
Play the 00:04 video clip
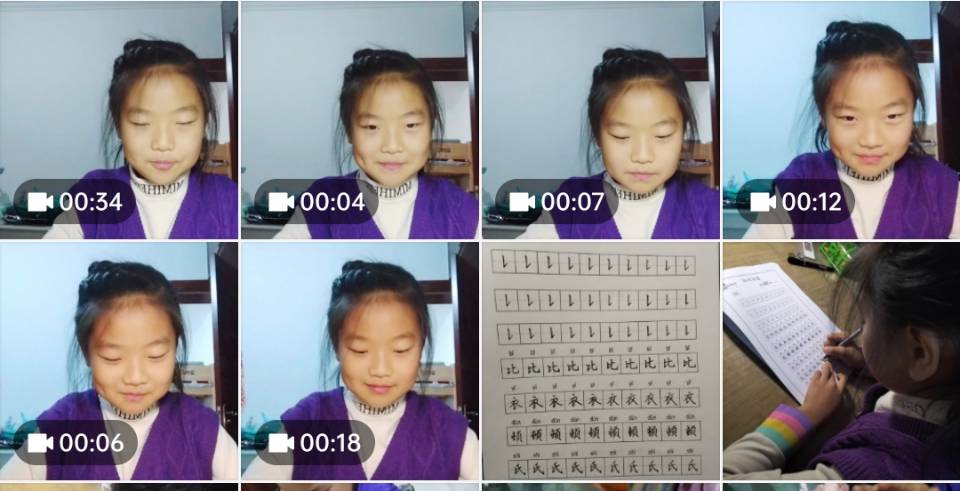pos(360,120)
